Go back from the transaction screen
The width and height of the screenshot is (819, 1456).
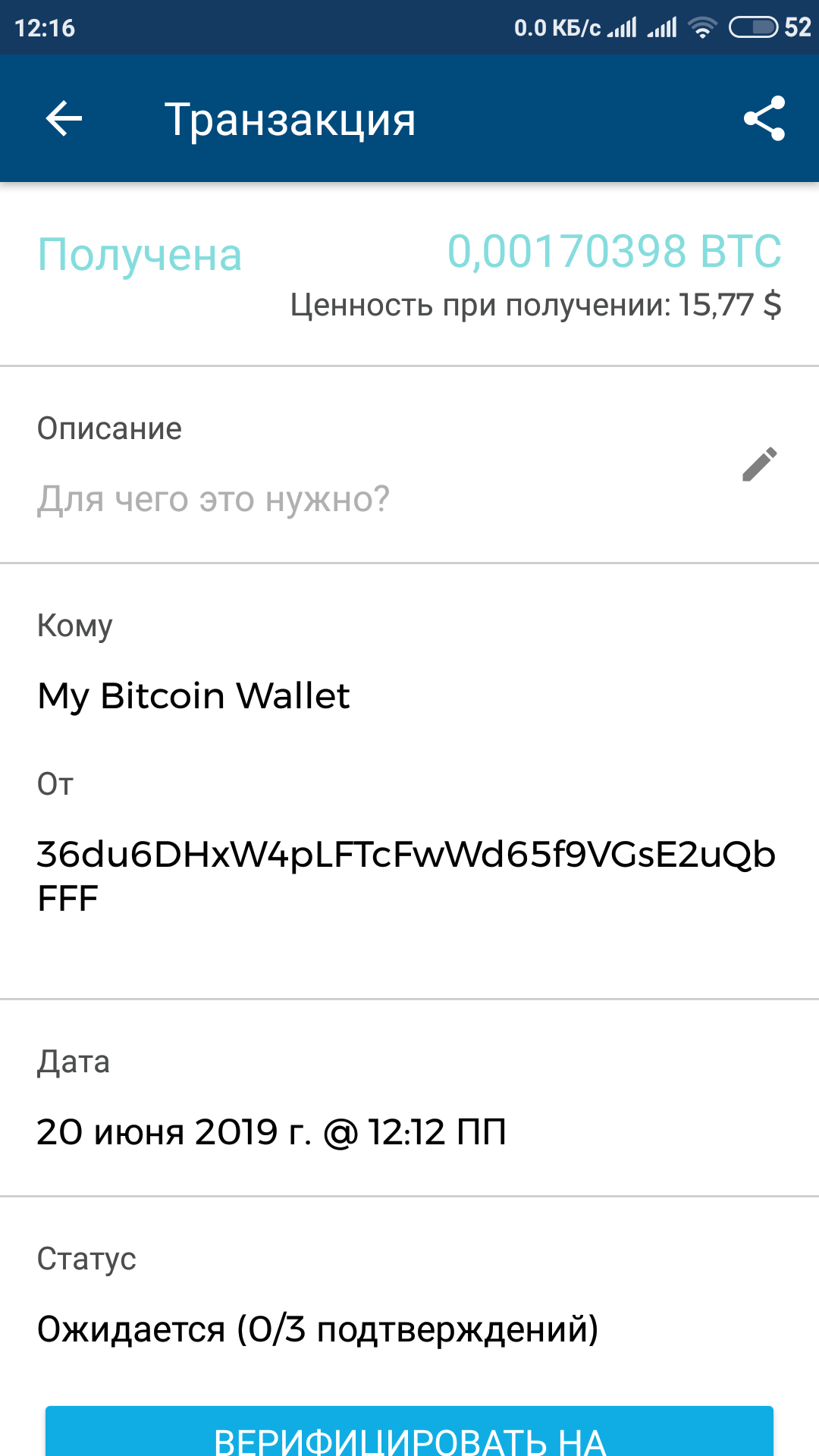64,119
